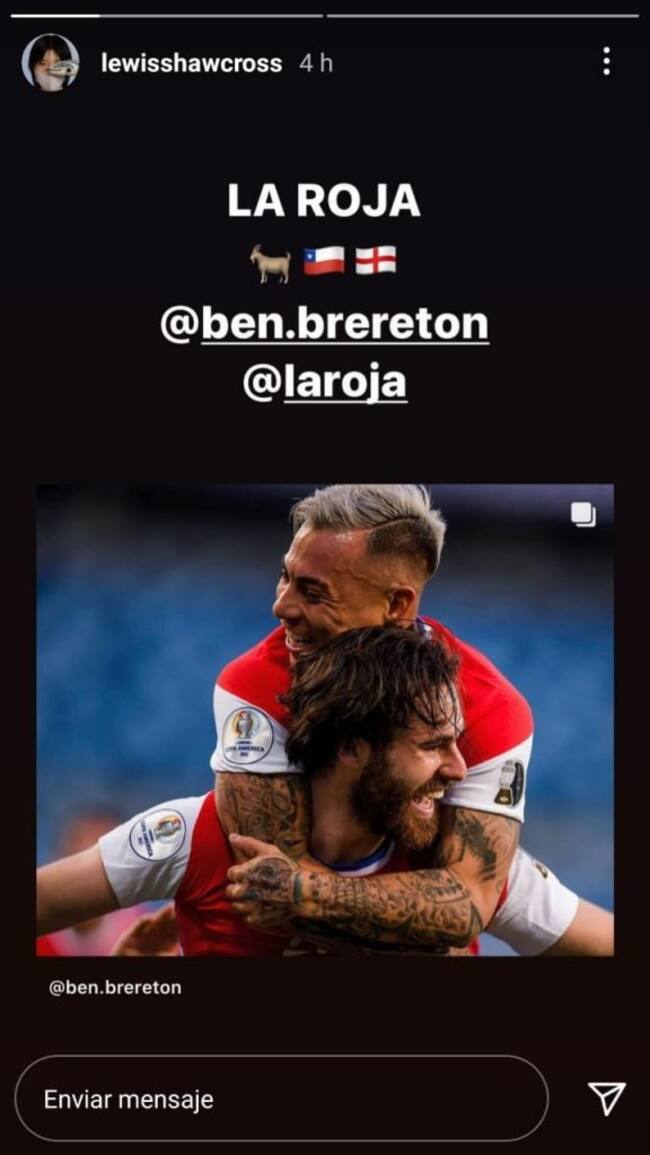Screen dimensions: 650x1155
Task: Share the story via paper plane icon
Action: click(x=606, y=1098)
